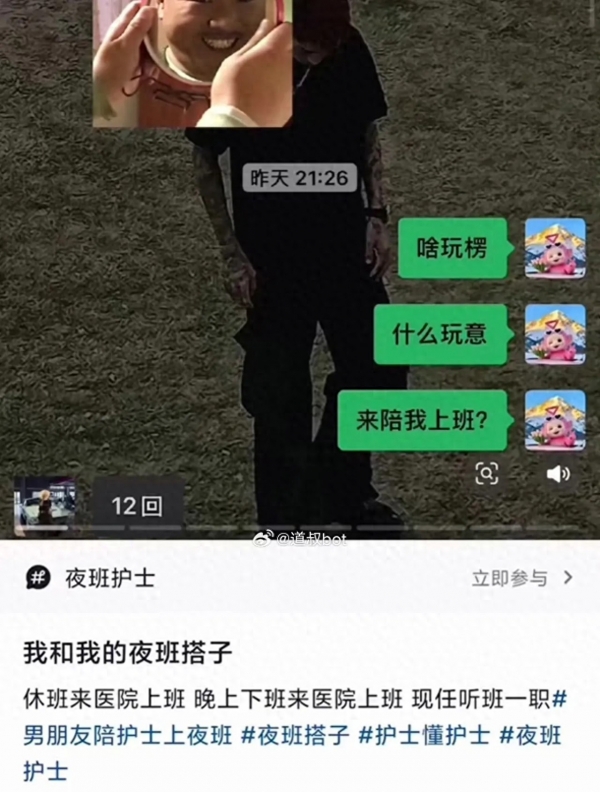Open the image search scan icon
600x792 pixels.
click(x=487, y=474)
